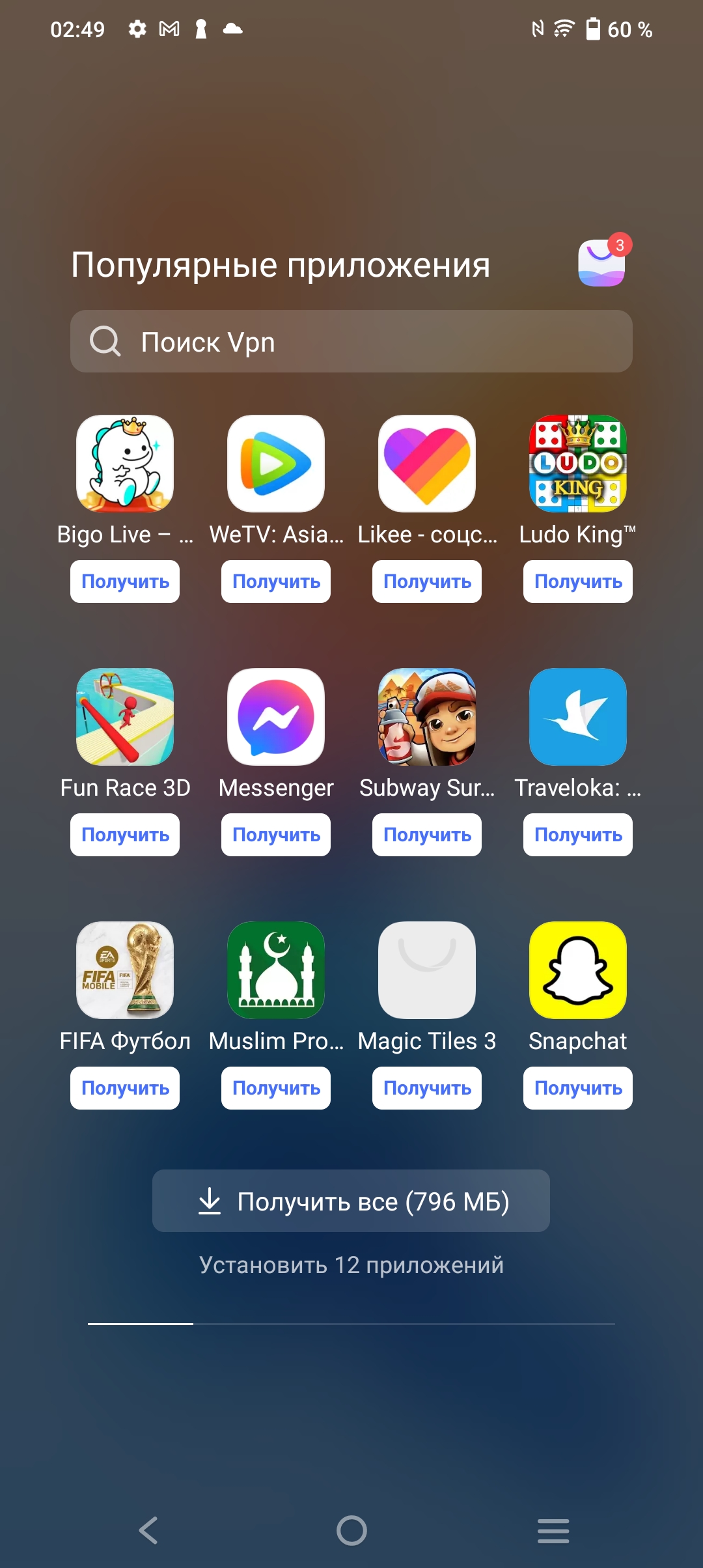Viewport: 703px width, 1568px height.
Task: Open recent apps from navigation bar
Action: [x=553, y=1530]
